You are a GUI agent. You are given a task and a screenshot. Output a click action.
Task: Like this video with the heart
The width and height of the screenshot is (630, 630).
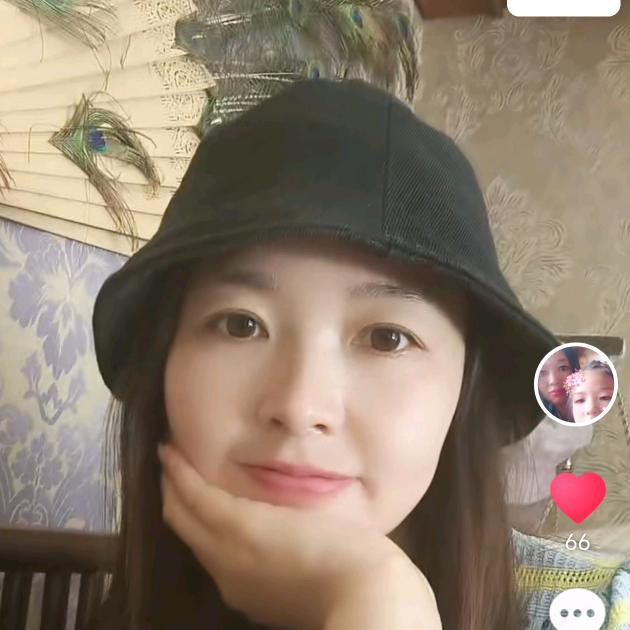(578, 497)
